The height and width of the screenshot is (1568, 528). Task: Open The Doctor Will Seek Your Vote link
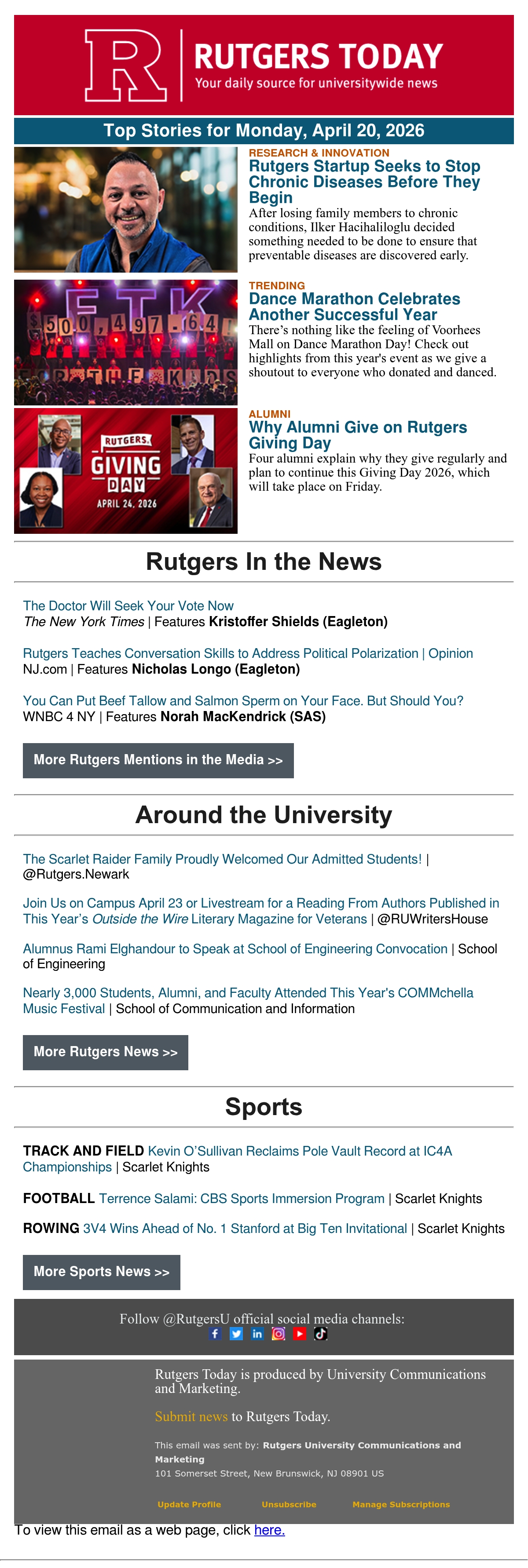128,605
